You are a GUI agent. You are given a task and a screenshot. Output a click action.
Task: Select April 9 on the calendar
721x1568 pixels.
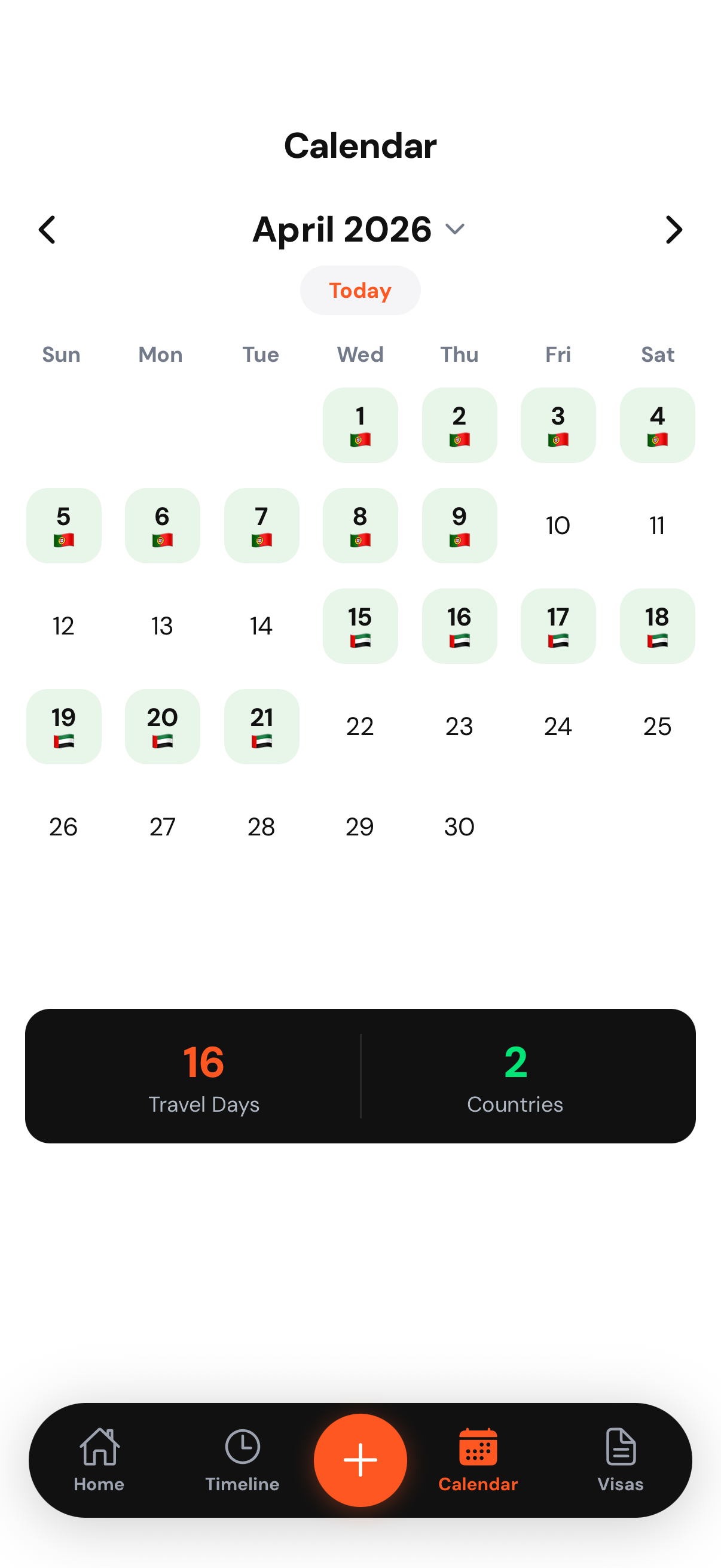click(x=459, y=525)
